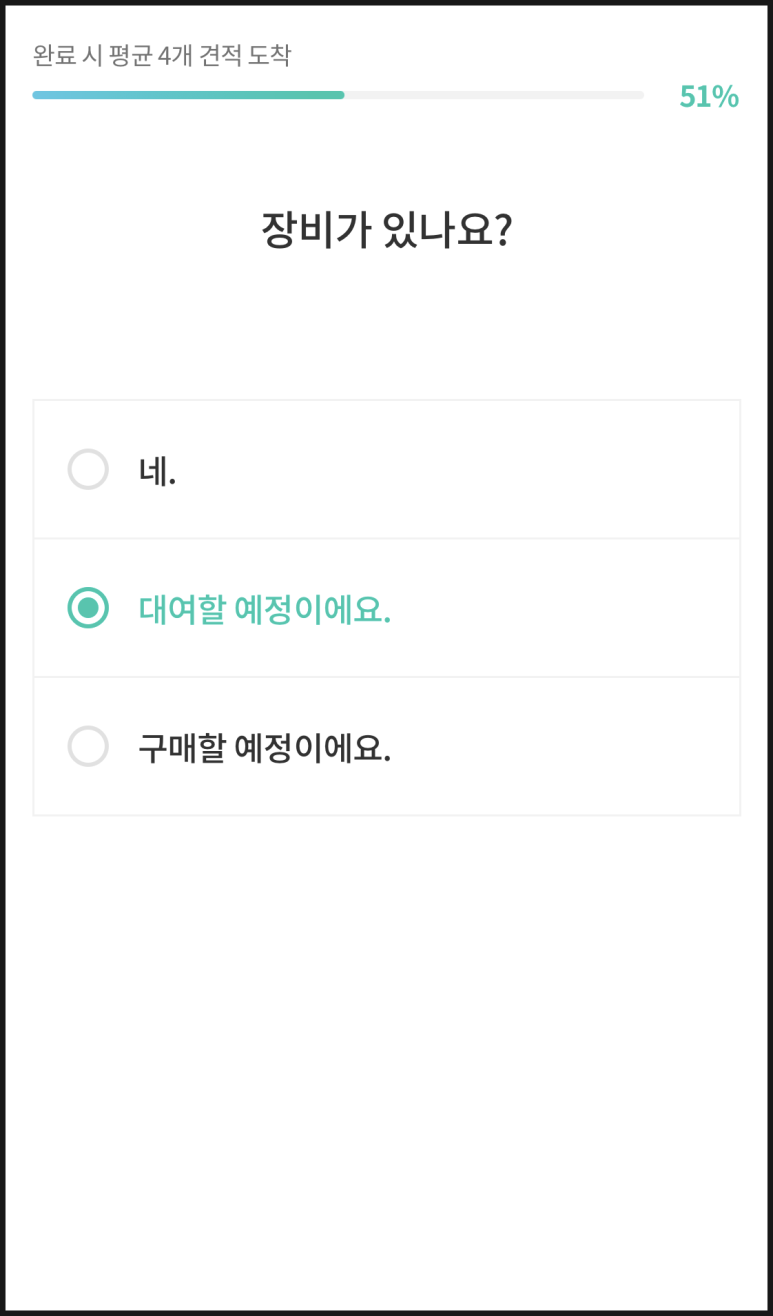Click the circle beside "구매할 예정이에요."
This screenshot has height=1316, width=773.
point(89,746)
